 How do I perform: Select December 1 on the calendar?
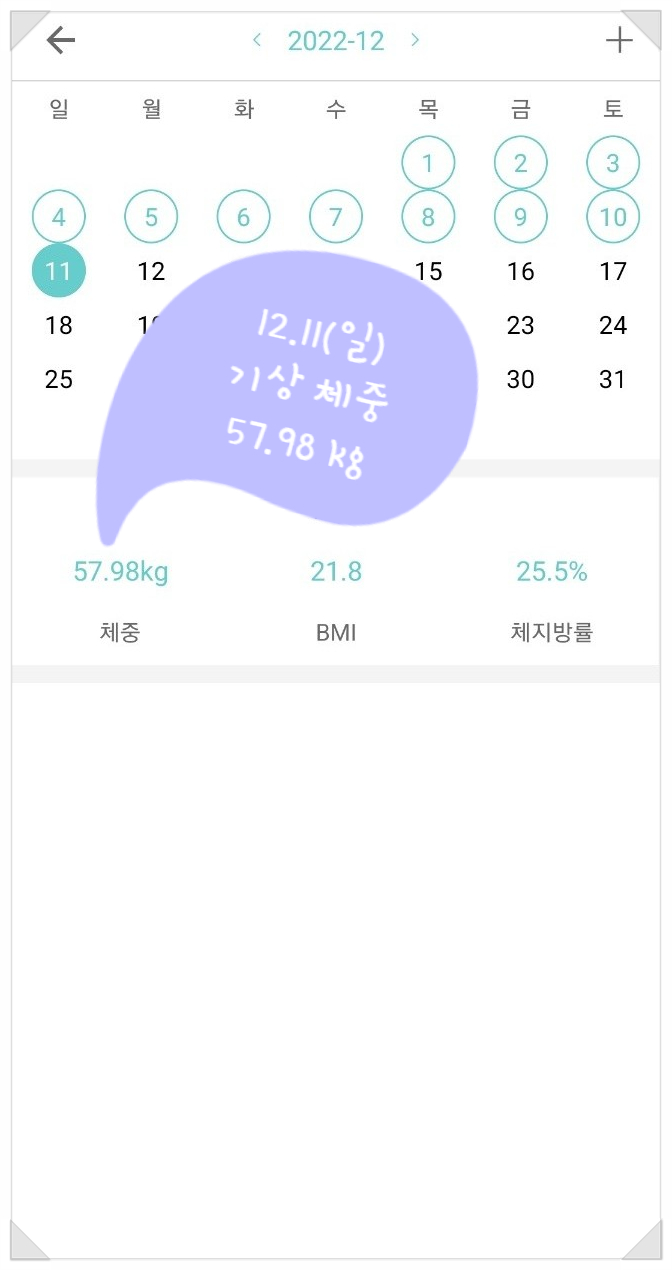[x=428, y=163]
